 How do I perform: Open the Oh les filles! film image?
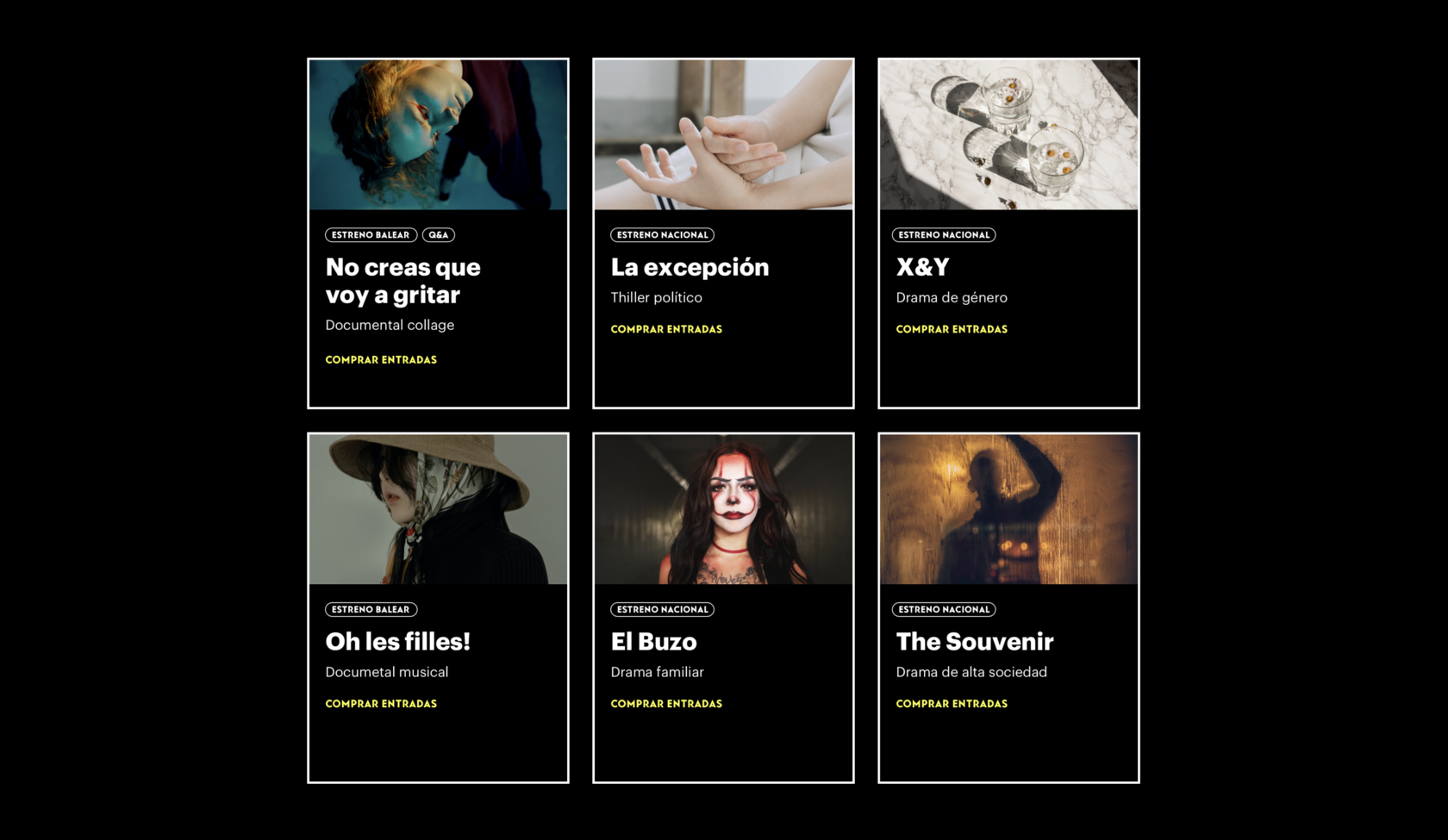438,509
